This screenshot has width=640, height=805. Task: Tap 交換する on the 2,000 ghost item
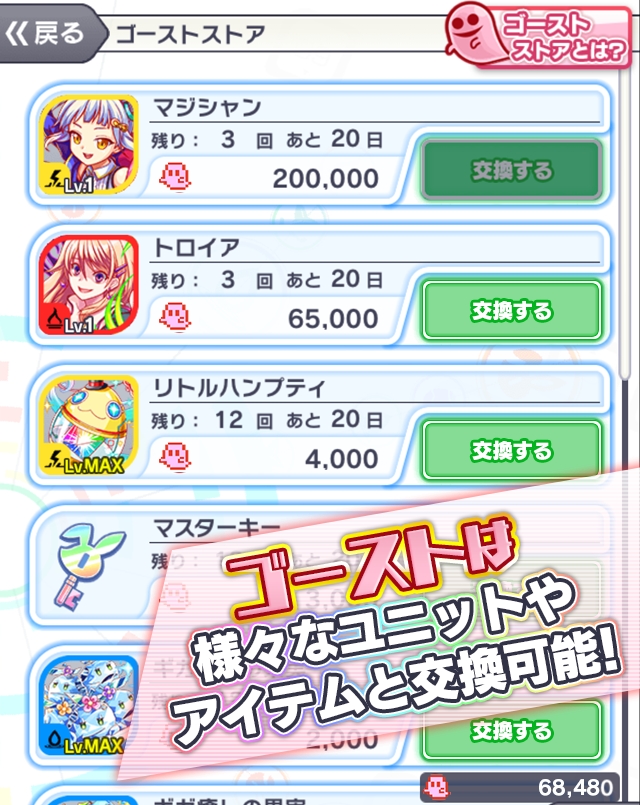tap(511, 729)
